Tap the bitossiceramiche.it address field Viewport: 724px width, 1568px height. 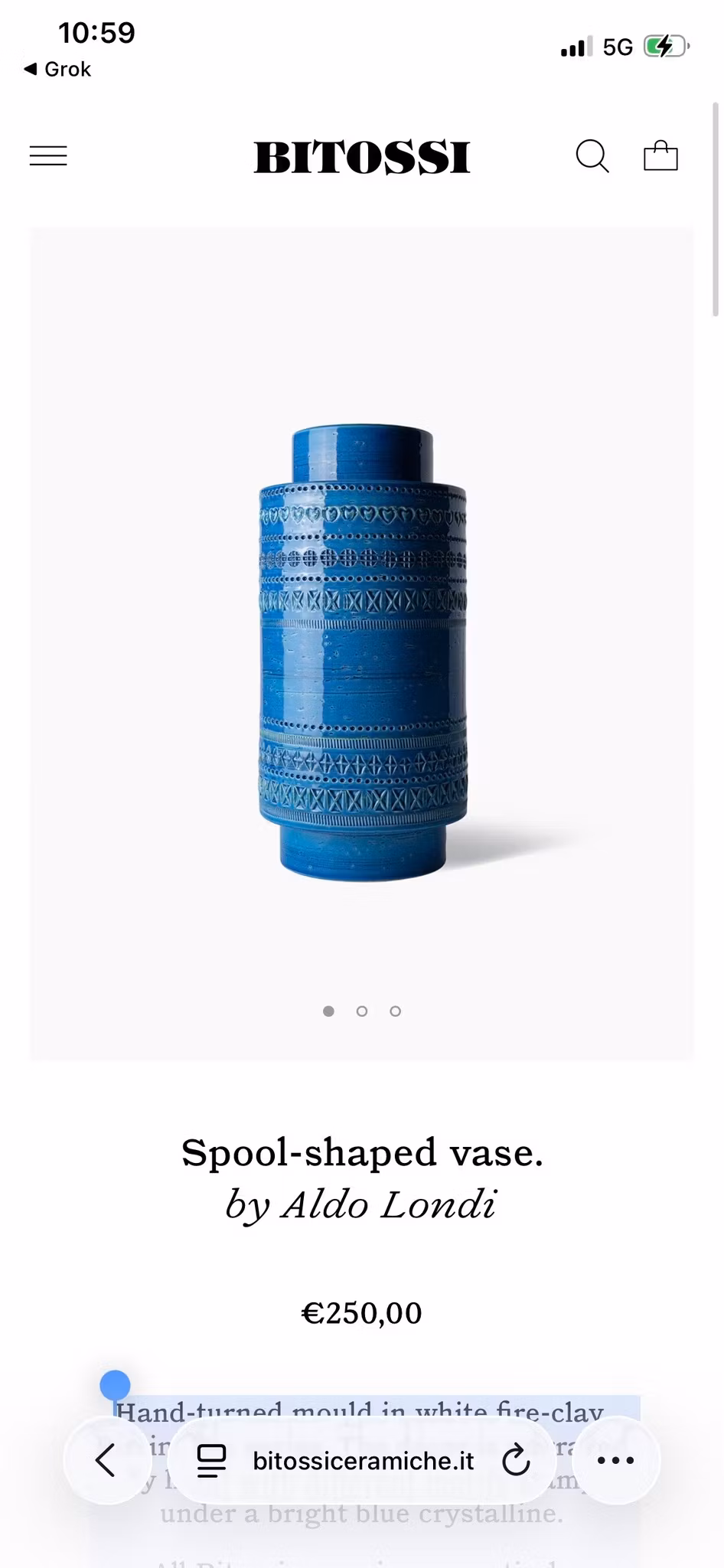pyautogui.click(x=364, y=1461)
